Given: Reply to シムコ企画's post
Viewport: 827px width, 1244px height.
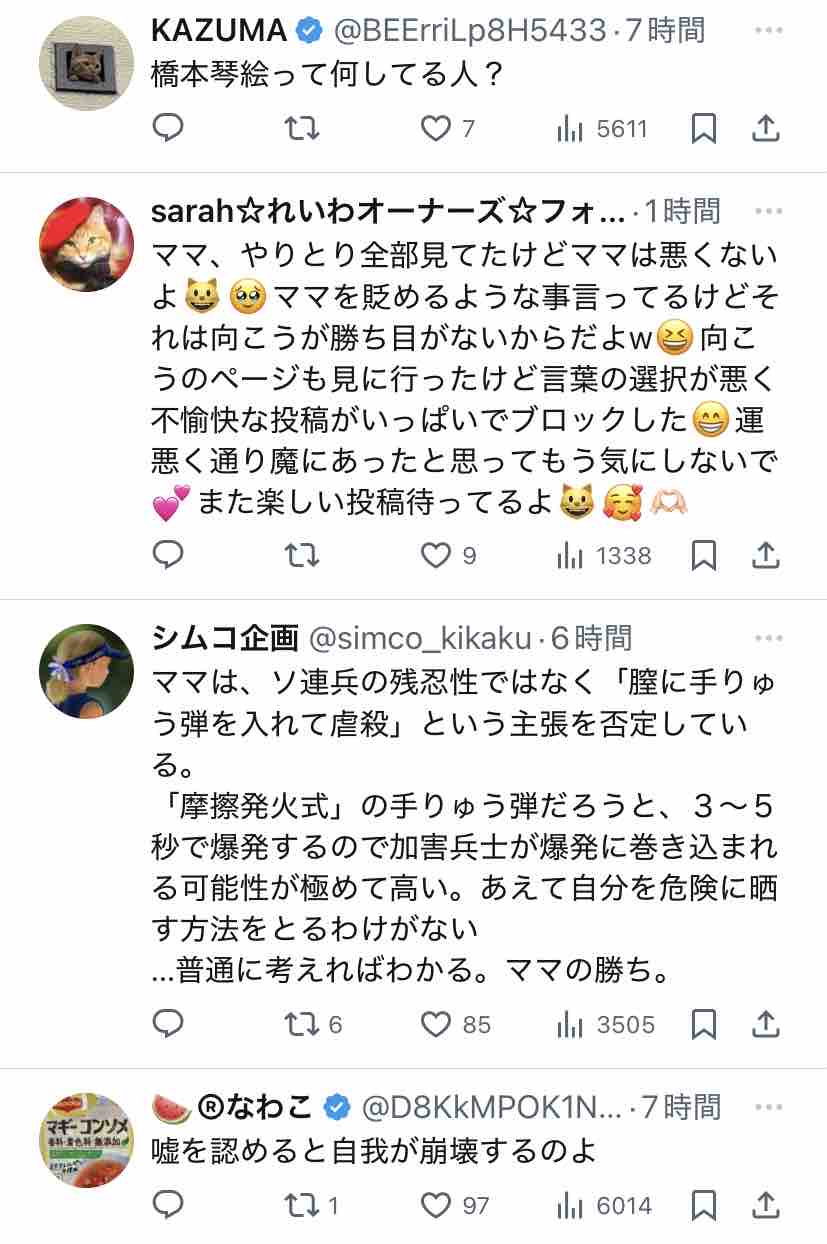Looking at the screenshot, I should coord(168,1024).
